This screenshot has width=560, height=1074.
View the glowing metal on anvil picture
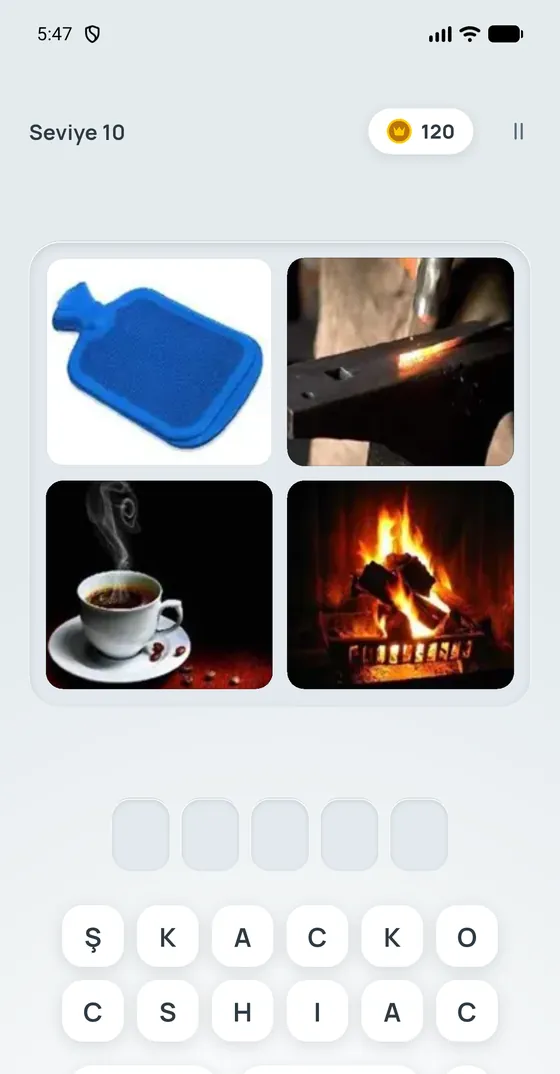pyautogui.click(x=400, y=362)
